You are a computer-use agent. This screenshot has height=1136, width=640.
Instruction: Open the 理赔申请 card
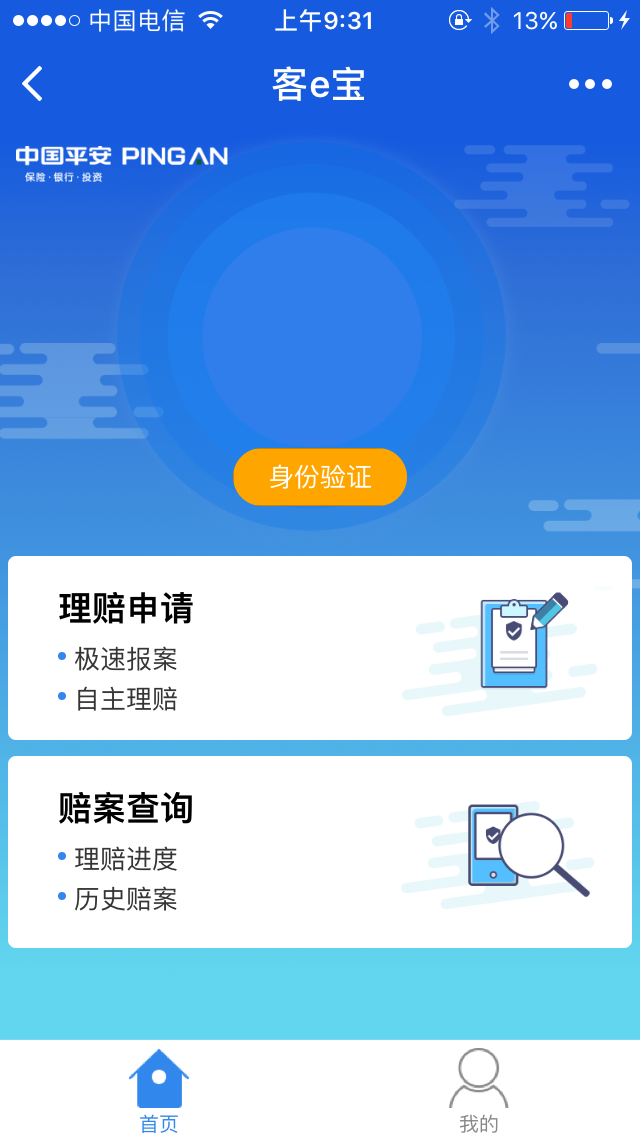pos(320,648)
